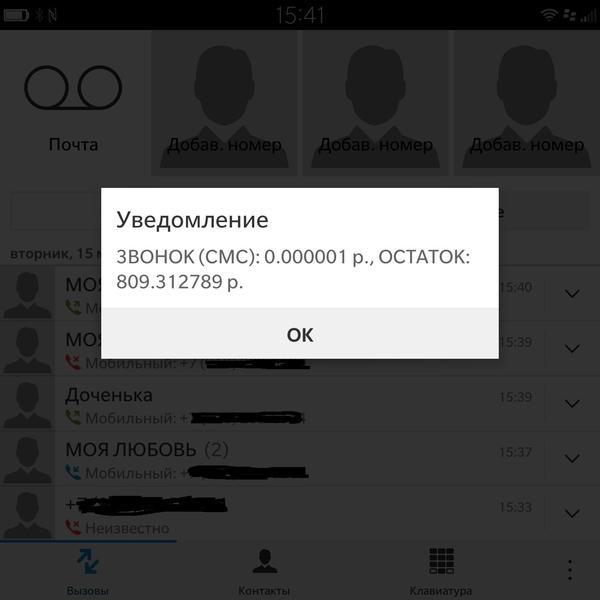Open the overflow menu with three dots

coord(570,570)
